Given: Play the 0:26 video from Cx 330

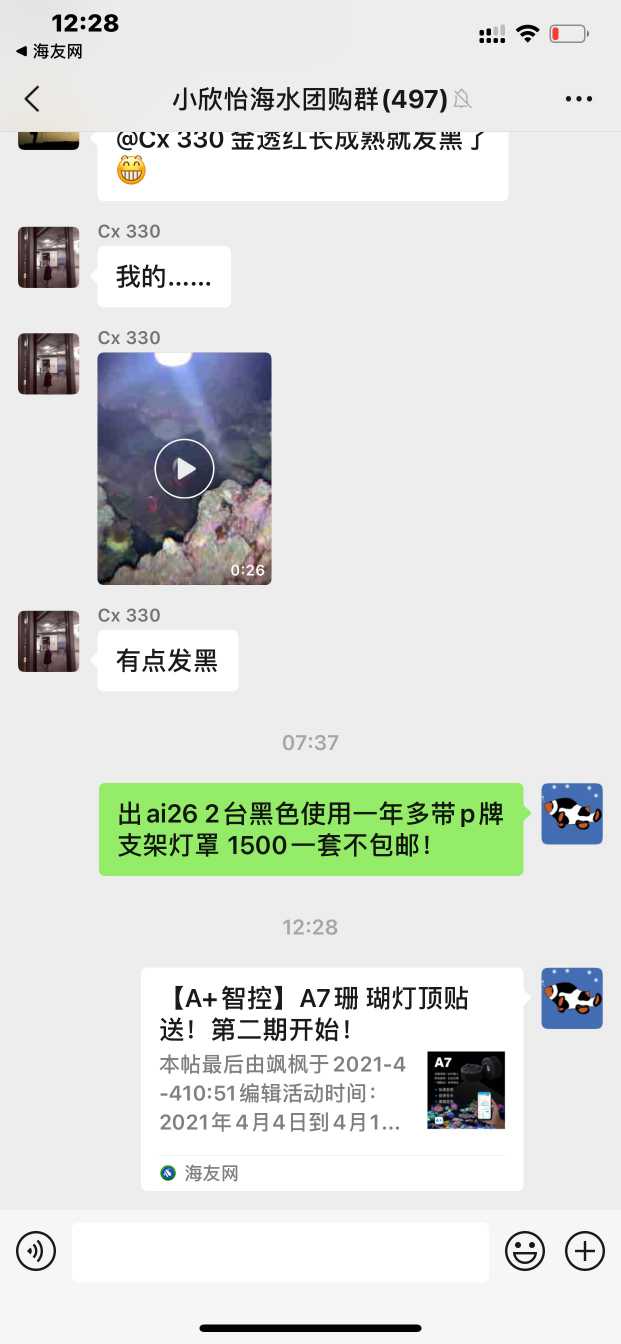Looking at the screenshot, I should point(184,468).
